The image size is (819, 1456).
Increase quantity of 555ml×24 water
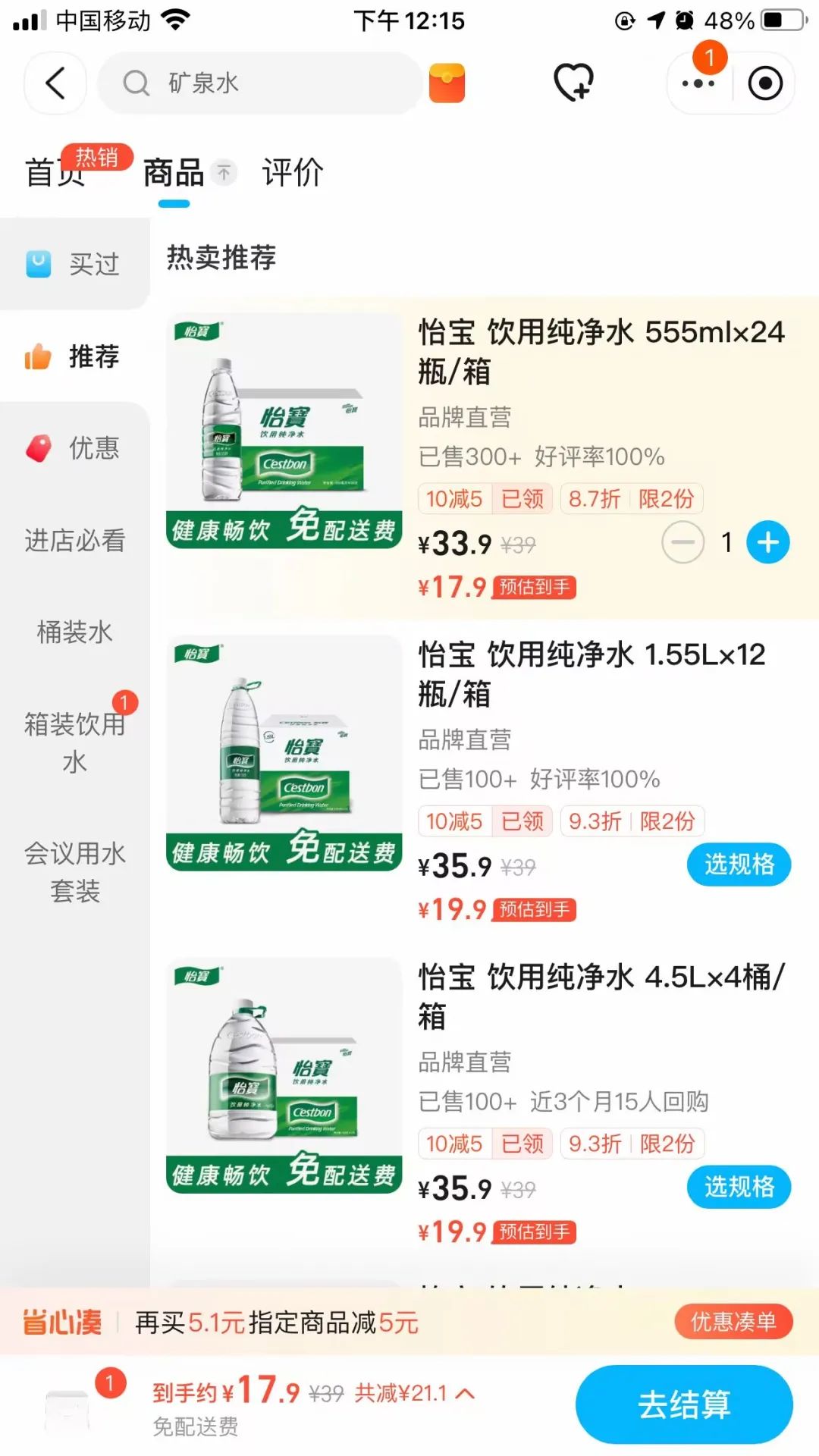767,543
